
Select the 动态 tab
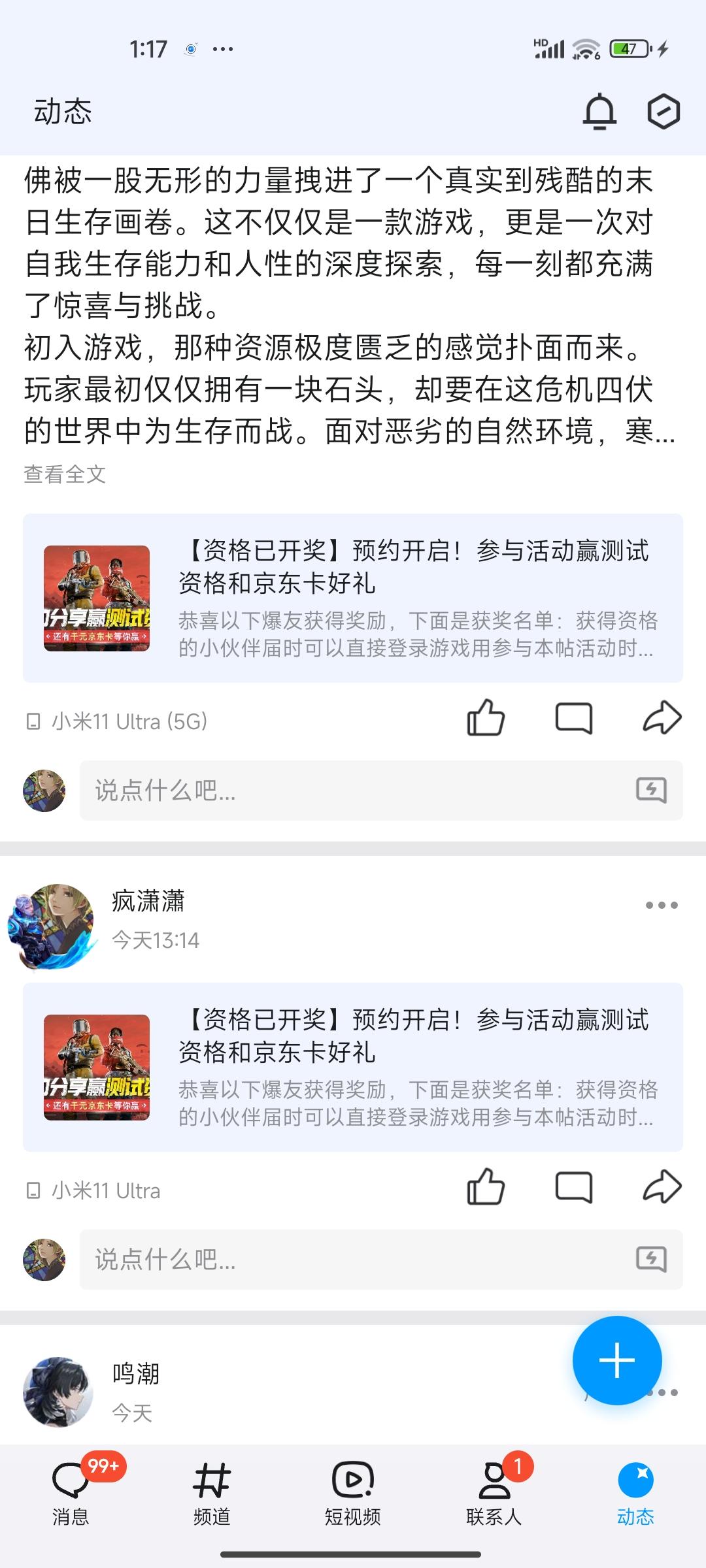(x=635, y=1492)
